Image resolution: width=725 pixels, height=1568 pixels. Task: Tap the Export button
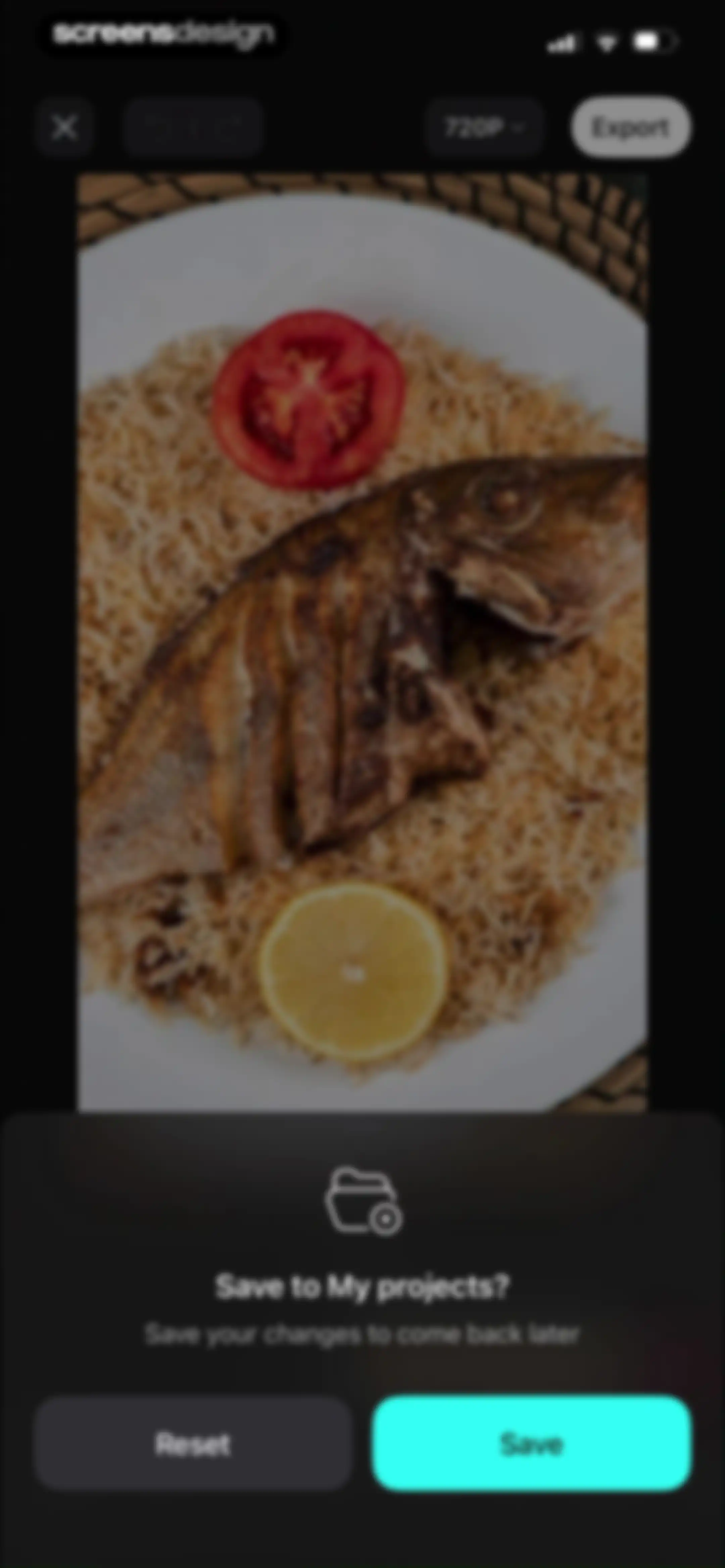[x=631, y=128]
